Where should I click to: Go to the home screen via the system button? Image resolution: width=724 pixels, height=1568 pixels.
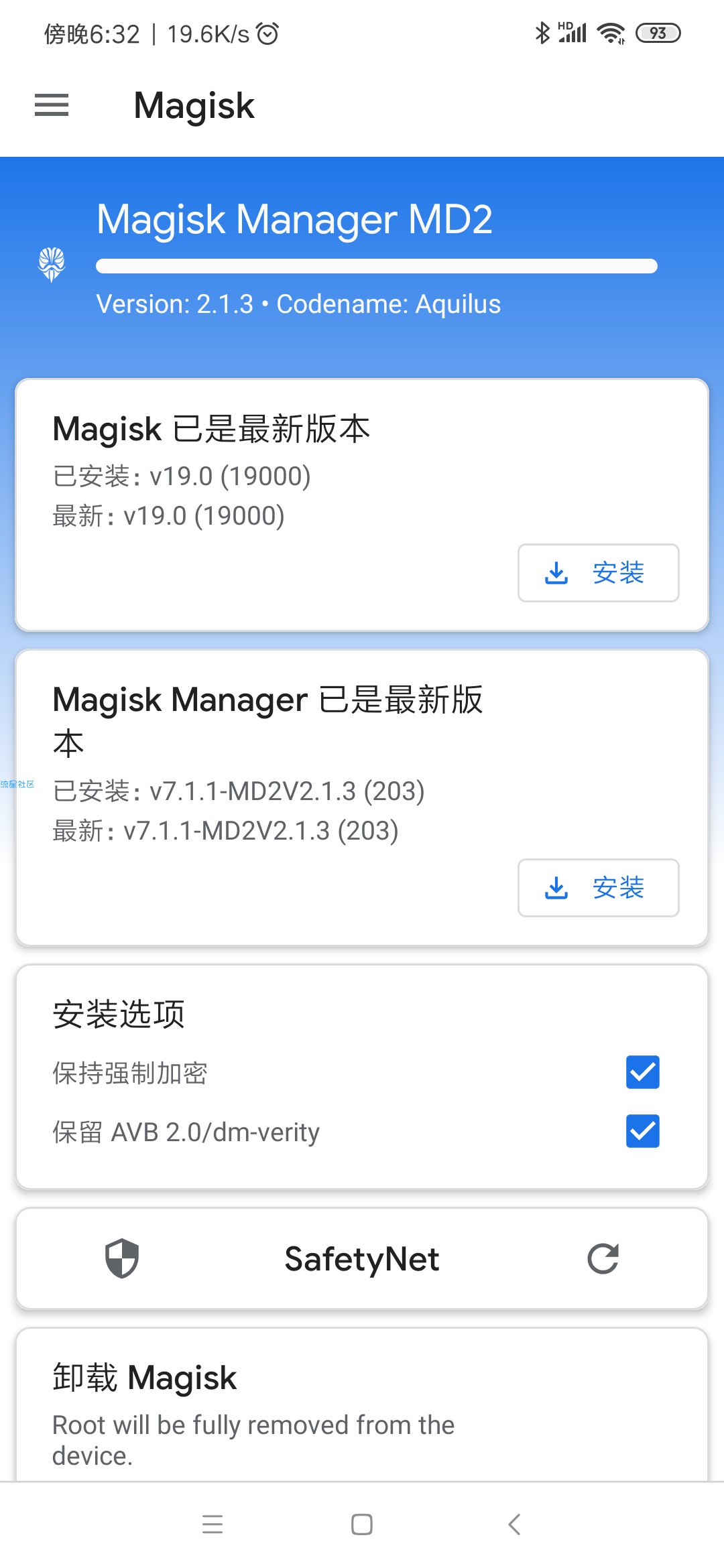362,1524
